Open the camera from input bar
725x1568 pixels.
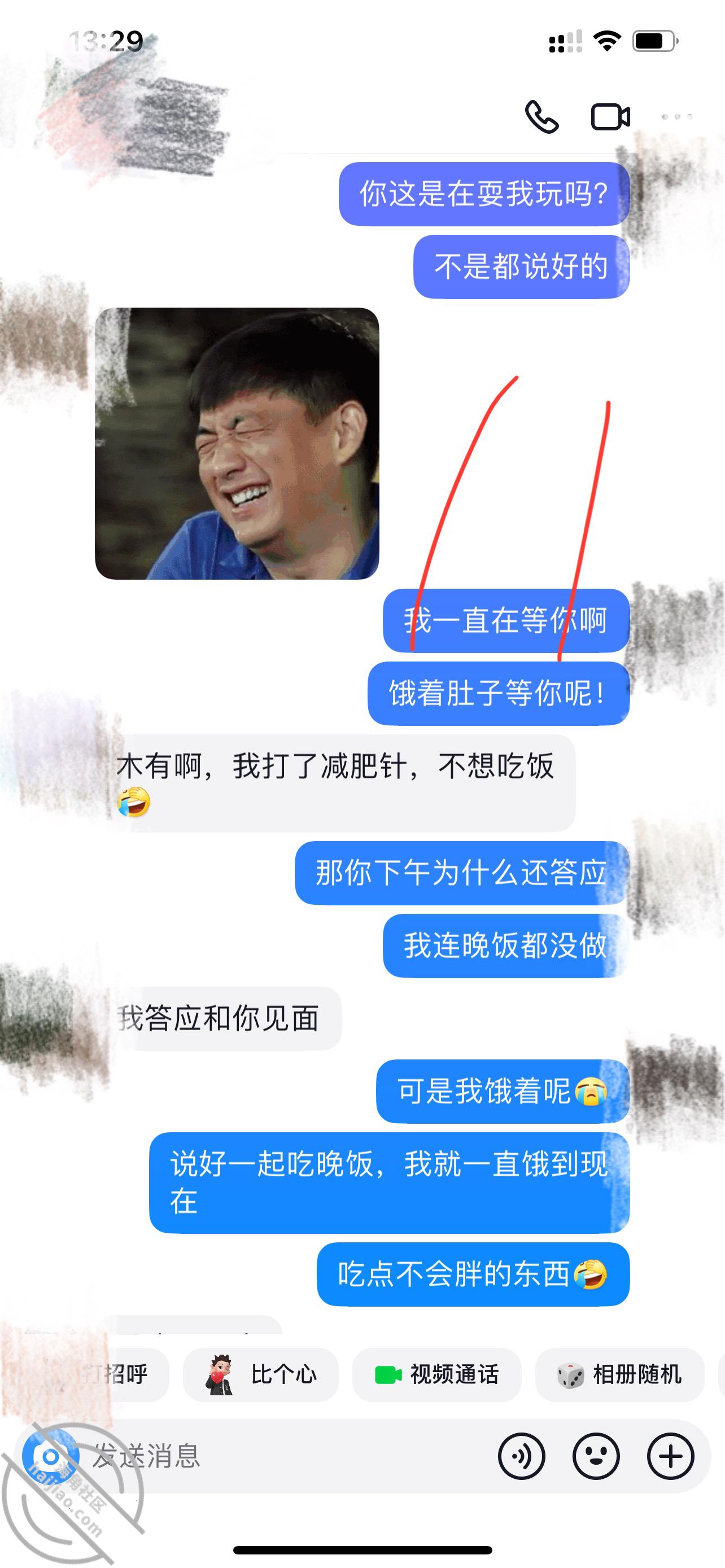pos(50,1456)
